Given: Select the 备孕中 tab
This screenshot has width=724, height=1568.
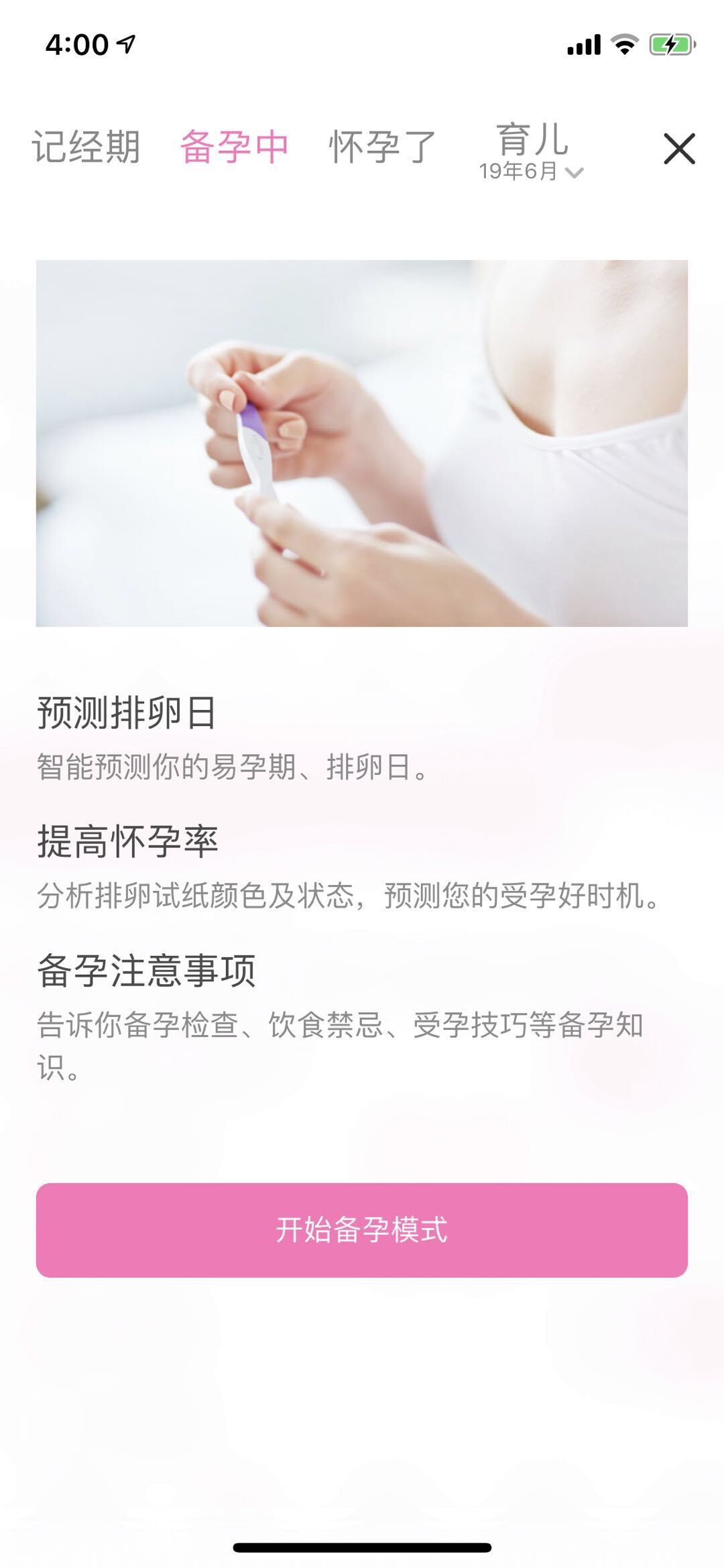Looking at the screenshot, I should pyautogui.click(x=234, y=147).
